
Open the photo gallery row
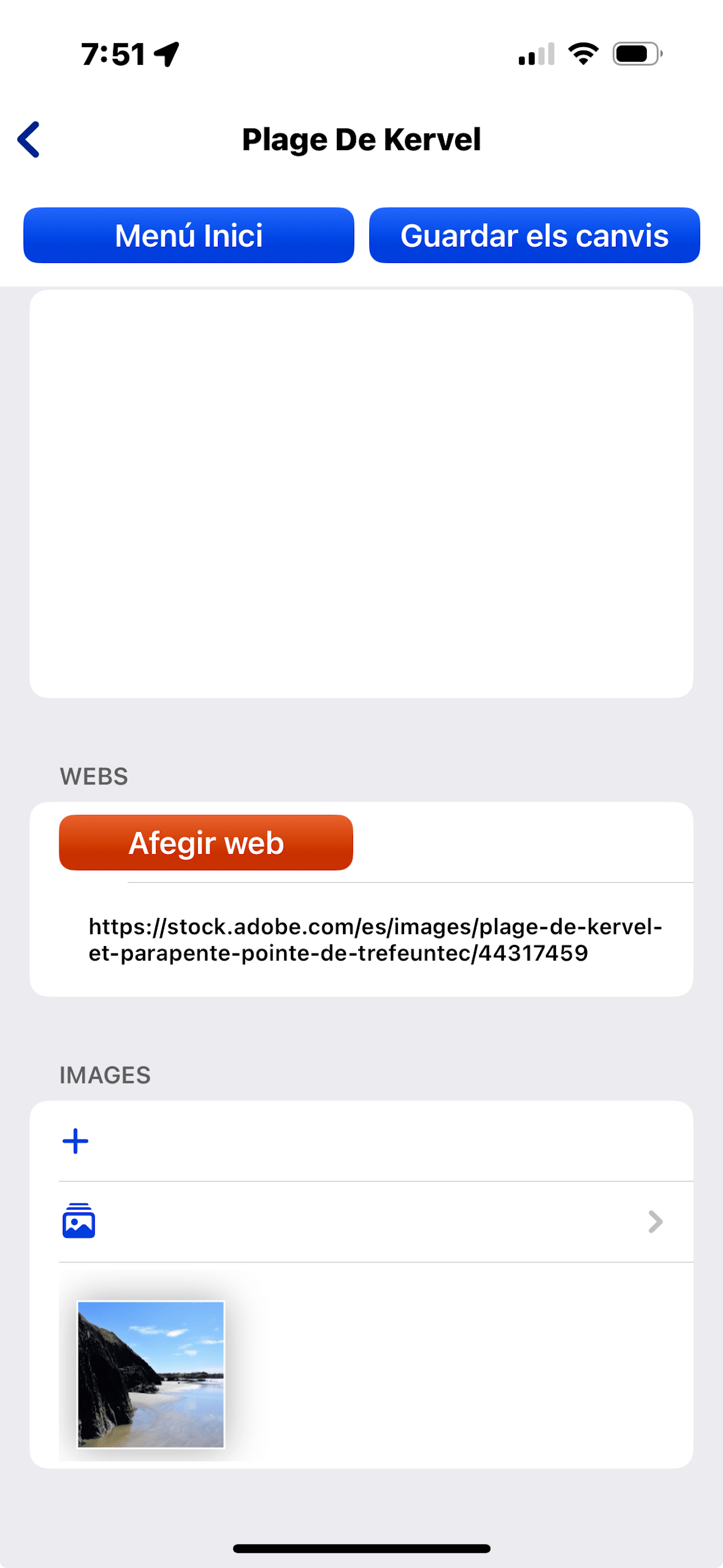point(361,1221)
